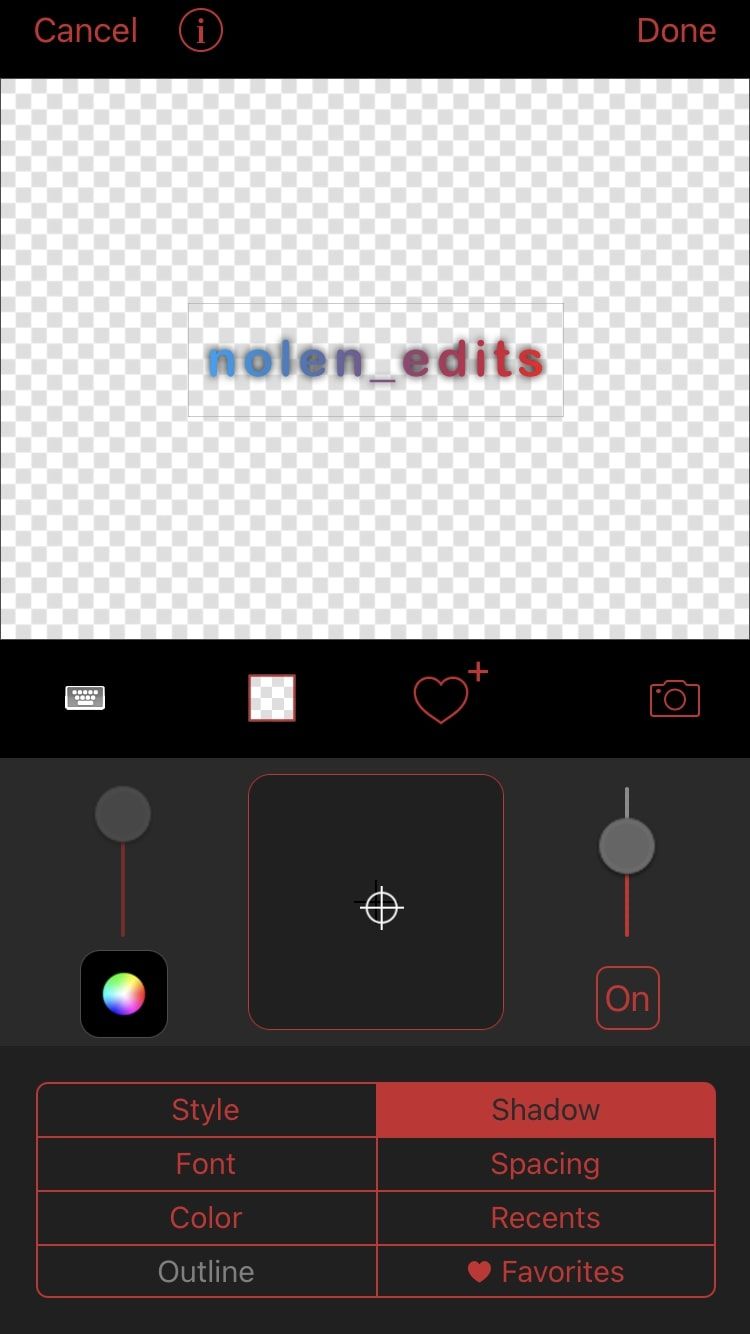Open the Font options

point(205,1163)
